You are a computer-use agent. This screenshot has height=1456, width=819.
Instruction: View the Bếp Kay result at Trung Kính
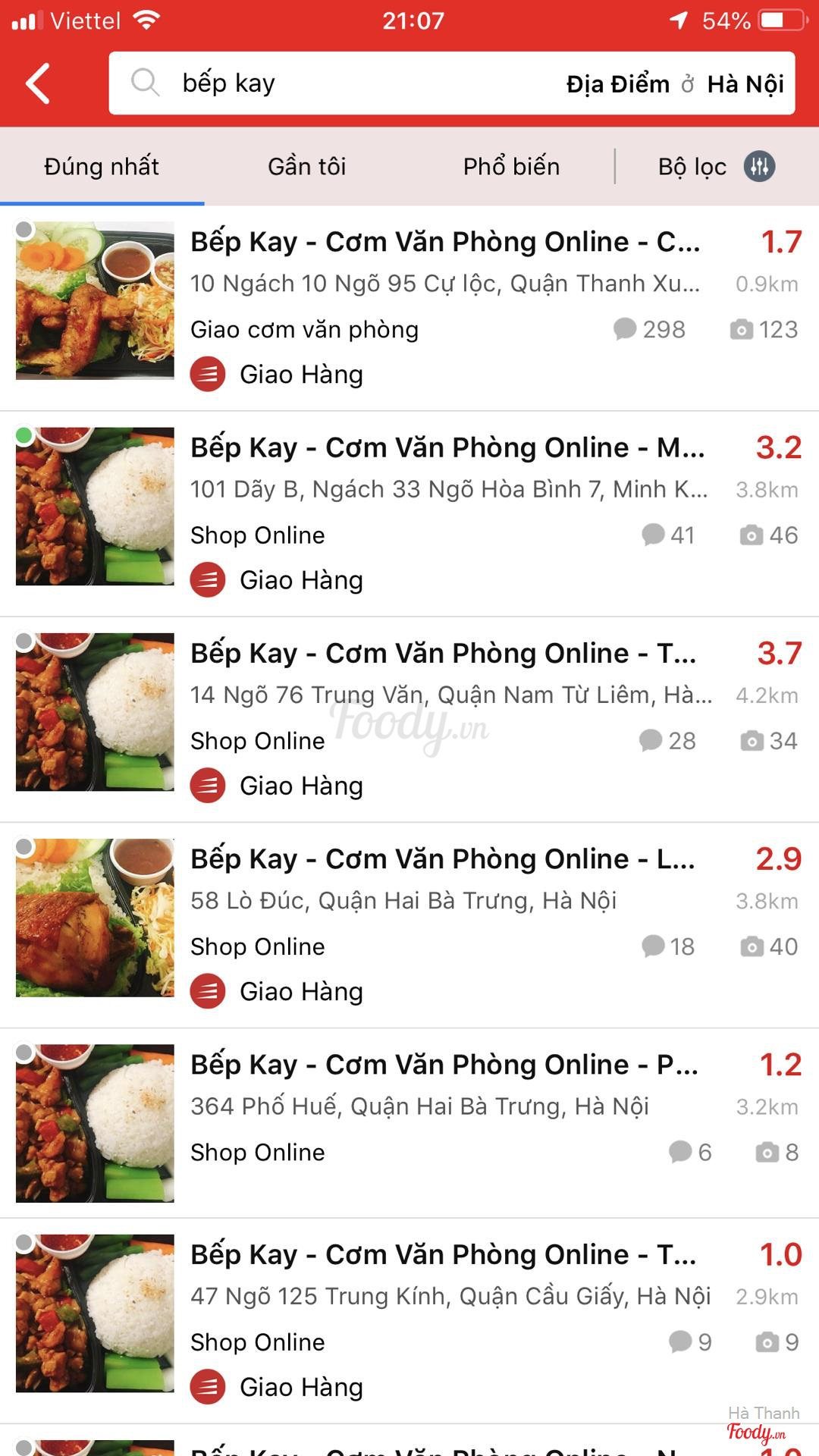pos(443,1255)
